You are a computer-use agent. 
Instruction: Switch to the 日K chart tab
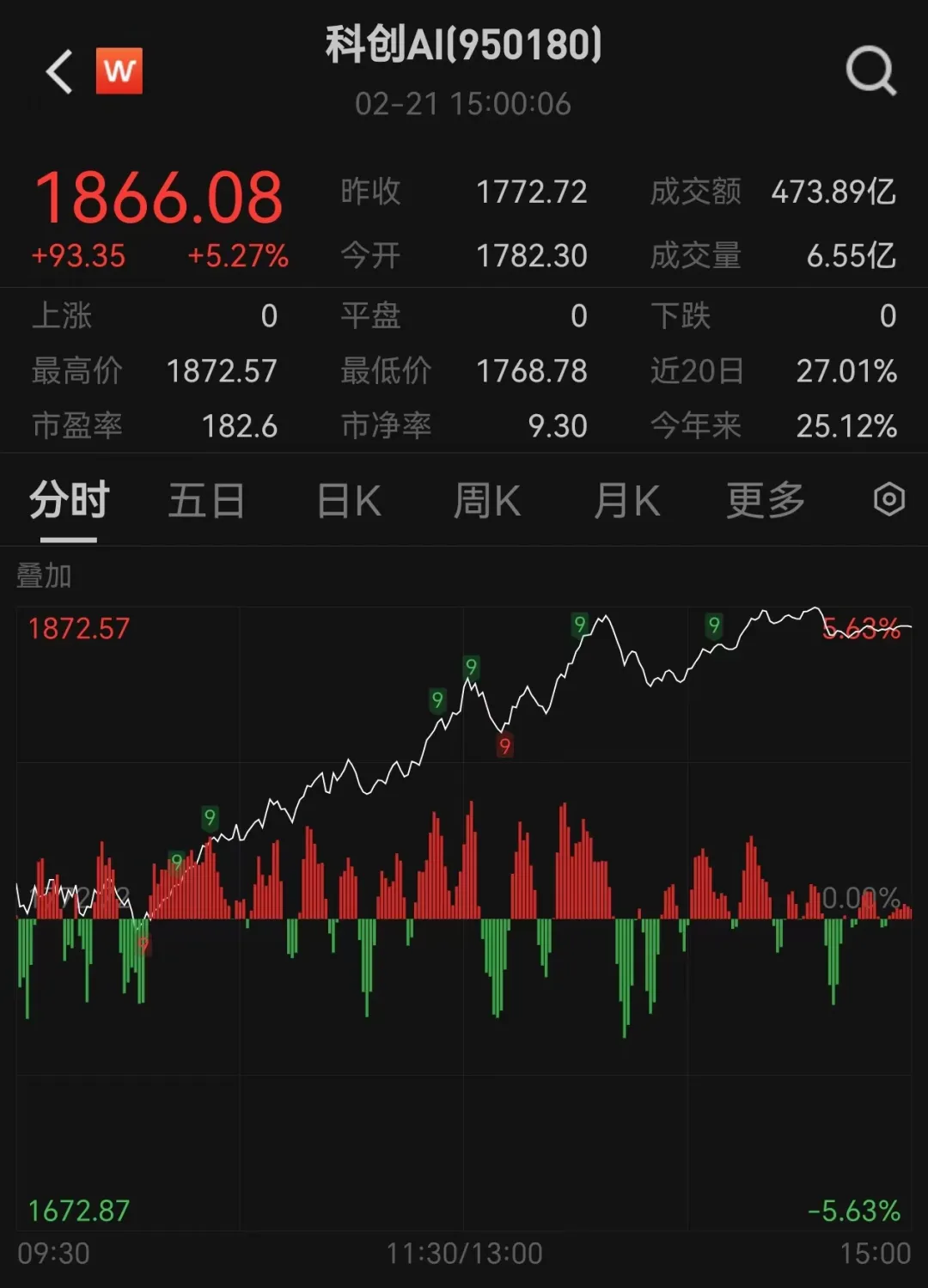click(348, 501)
